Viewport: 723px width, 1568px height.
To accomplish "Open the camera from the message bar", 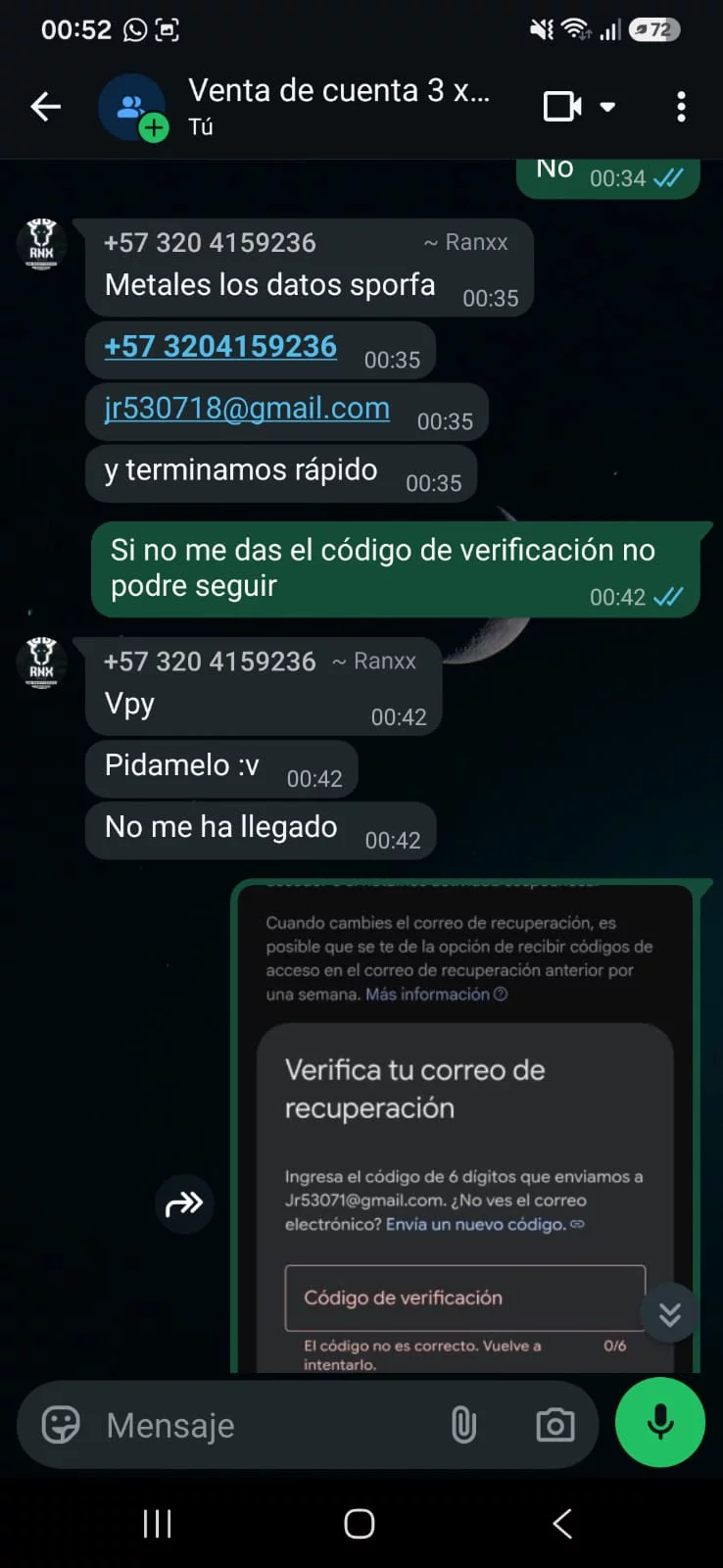I will coord(555,1425).
